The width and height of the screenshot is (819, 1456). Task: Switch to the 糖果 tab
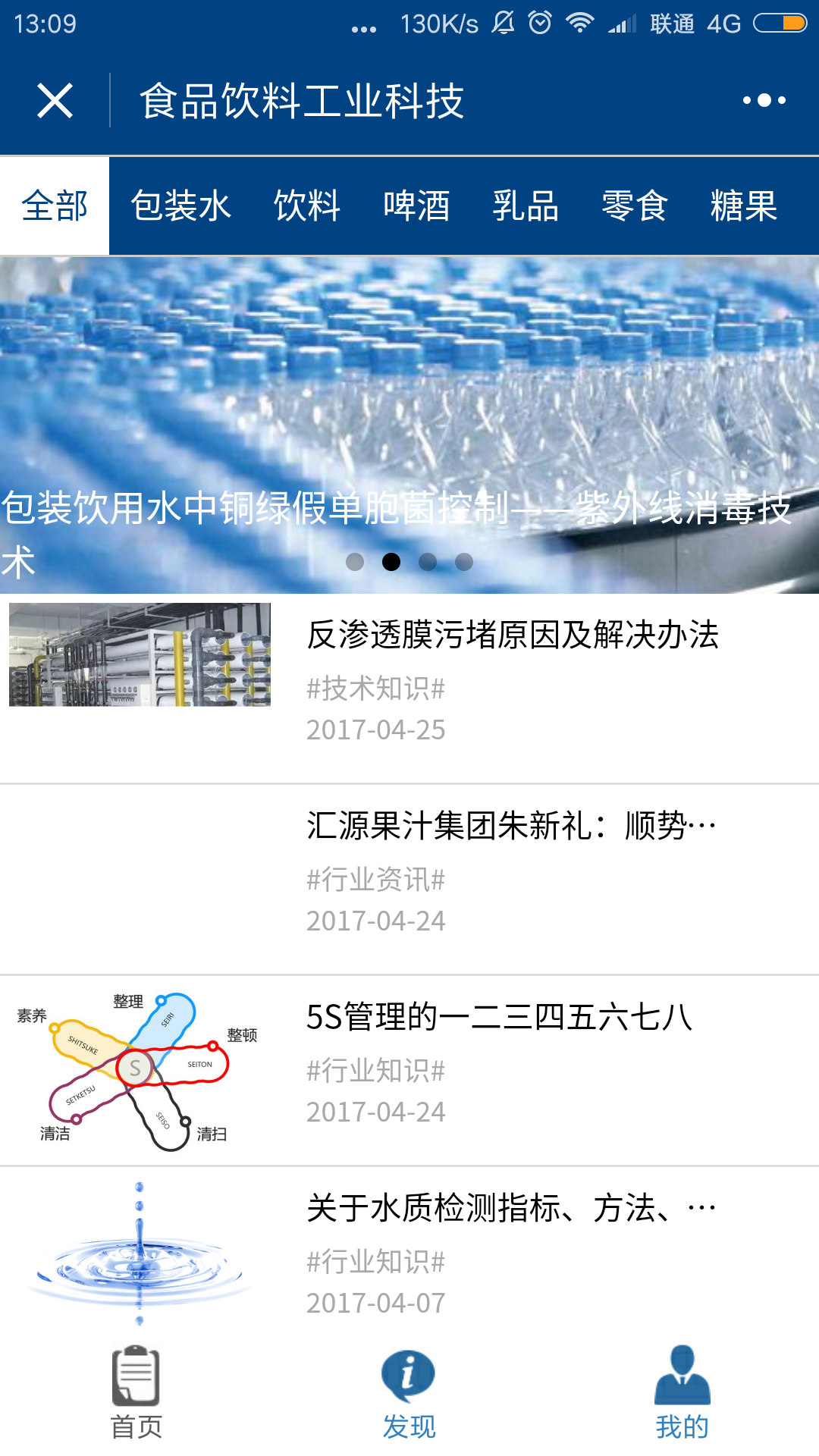744,206
